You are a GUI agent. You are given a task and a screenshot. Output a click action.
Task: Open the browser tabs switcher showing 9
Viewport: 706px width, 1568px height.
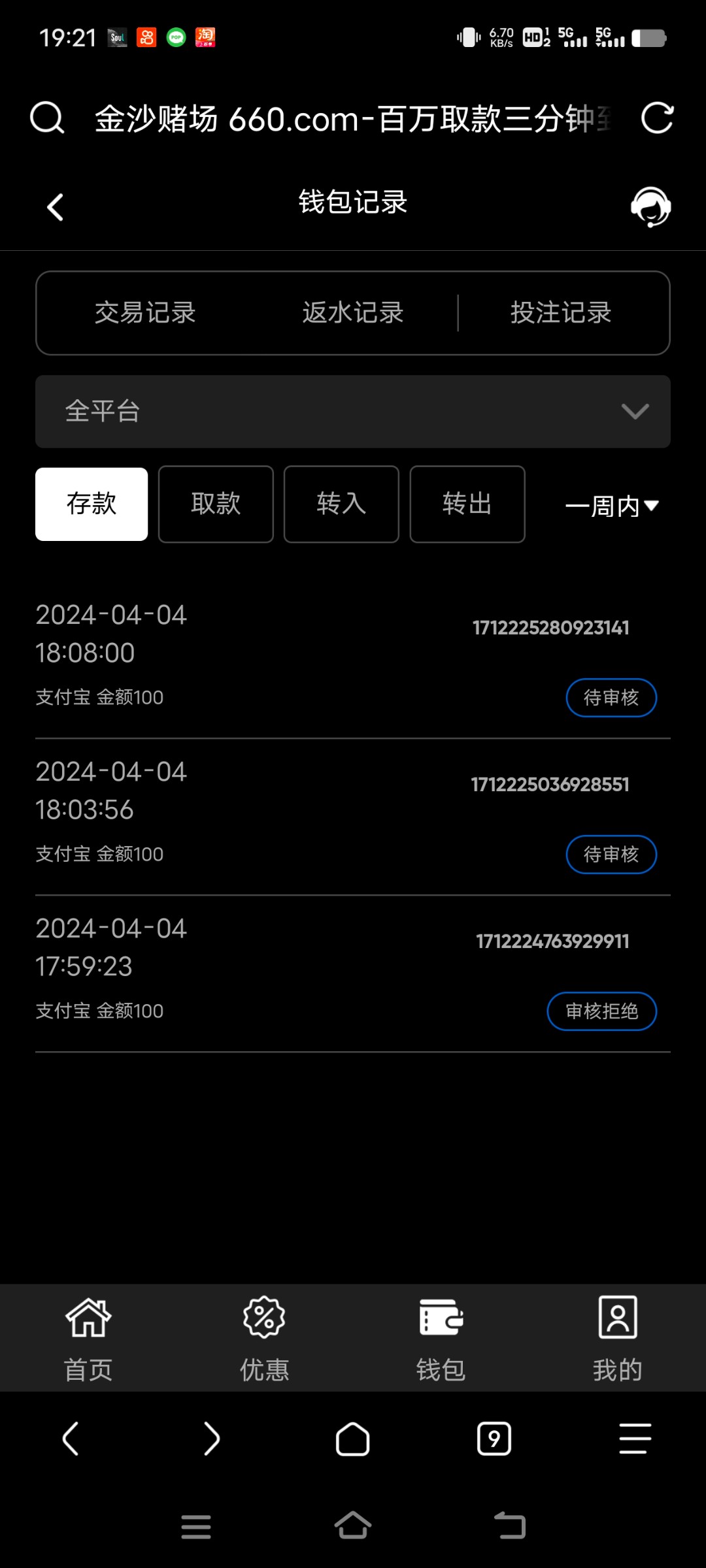[x=494, y=1438]
